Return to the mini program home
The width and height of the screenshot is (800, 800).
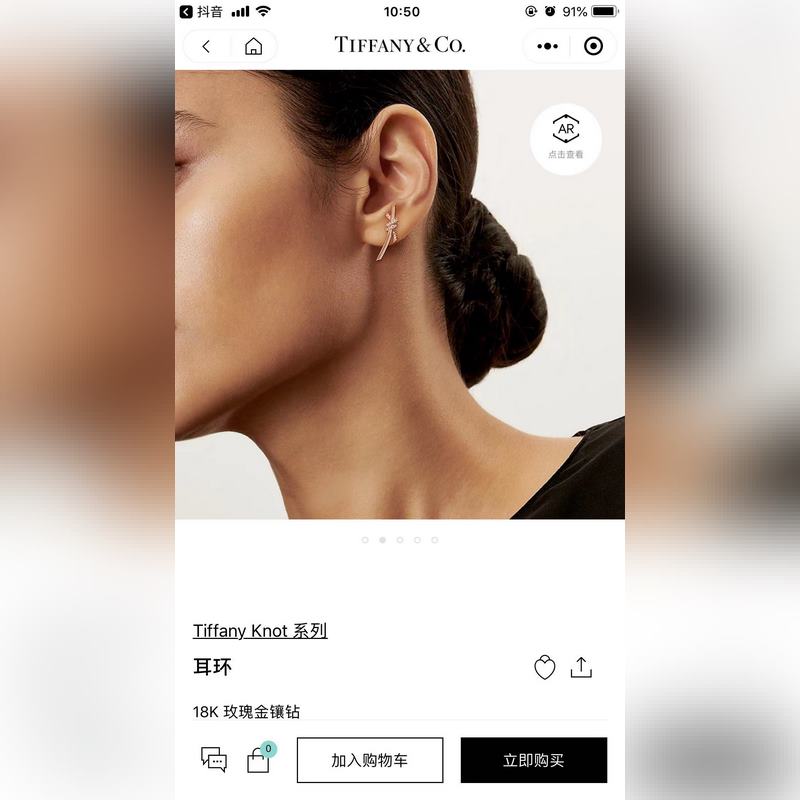pos(254,46)
